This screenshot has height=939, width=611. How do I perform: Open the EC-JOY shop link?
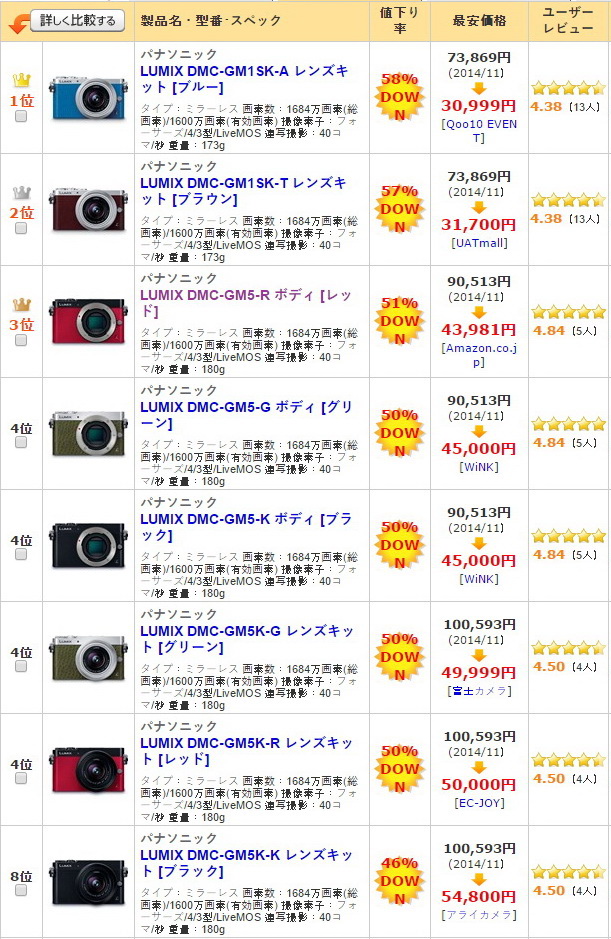479,802
